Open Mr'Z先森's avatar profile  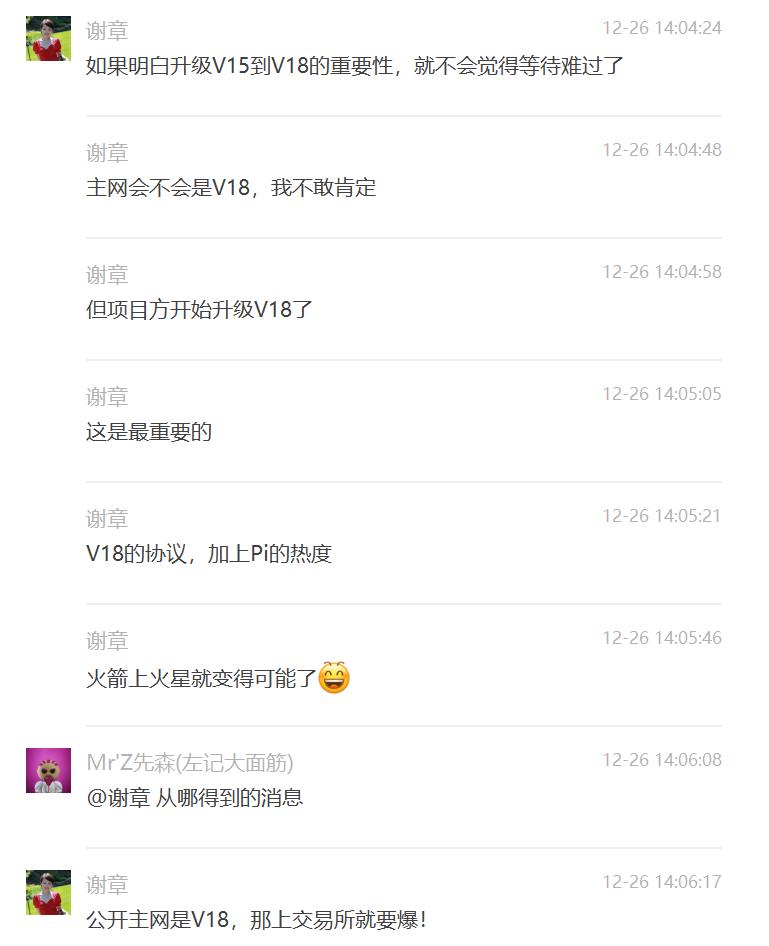[x=48, y=770]
